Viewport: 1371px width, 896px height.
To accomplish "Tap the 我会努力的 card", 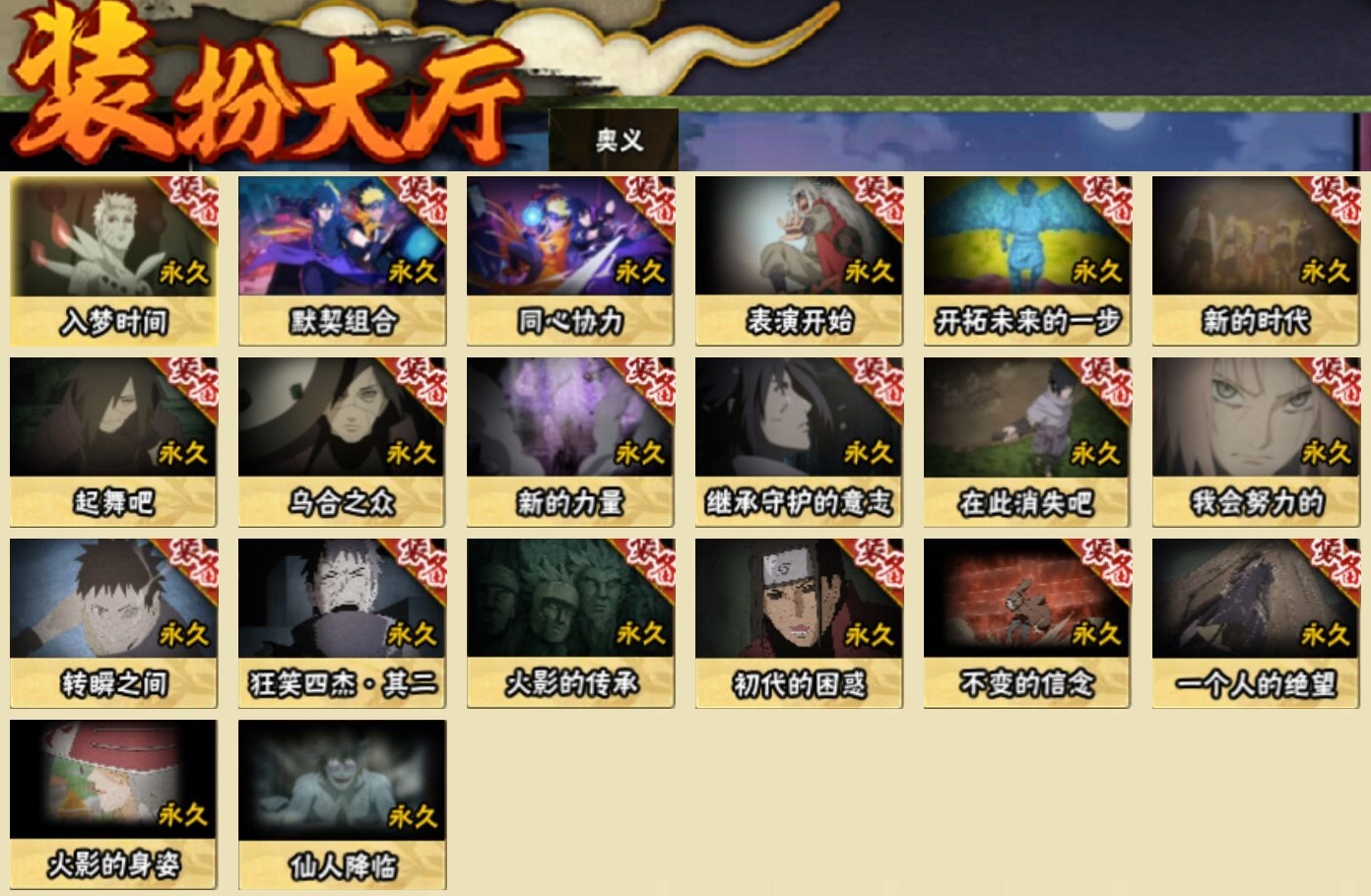I will (x=1256, y=442).
